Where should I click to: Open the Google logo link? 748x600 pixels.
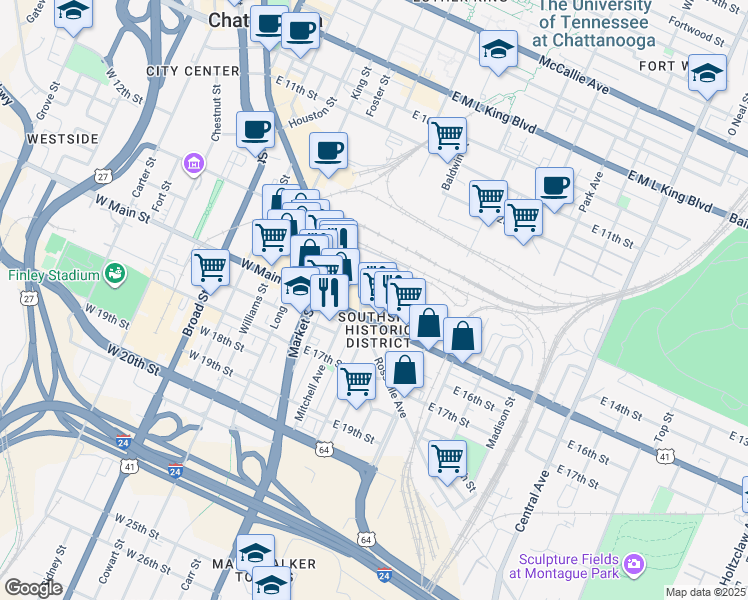[33, 588]
